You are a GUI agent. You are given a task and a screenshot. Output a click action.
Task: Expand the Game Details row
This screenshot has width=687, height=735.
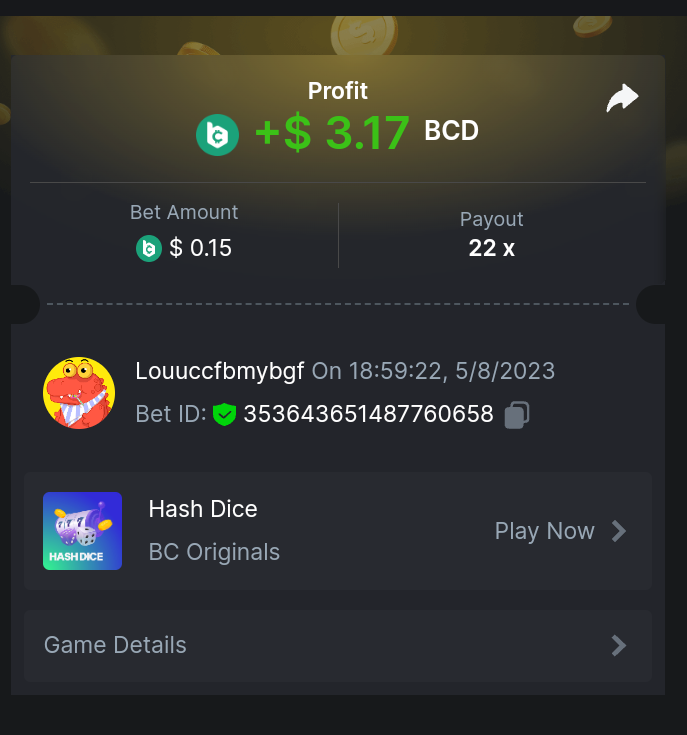pyautogui.click(x=338, y=645)
